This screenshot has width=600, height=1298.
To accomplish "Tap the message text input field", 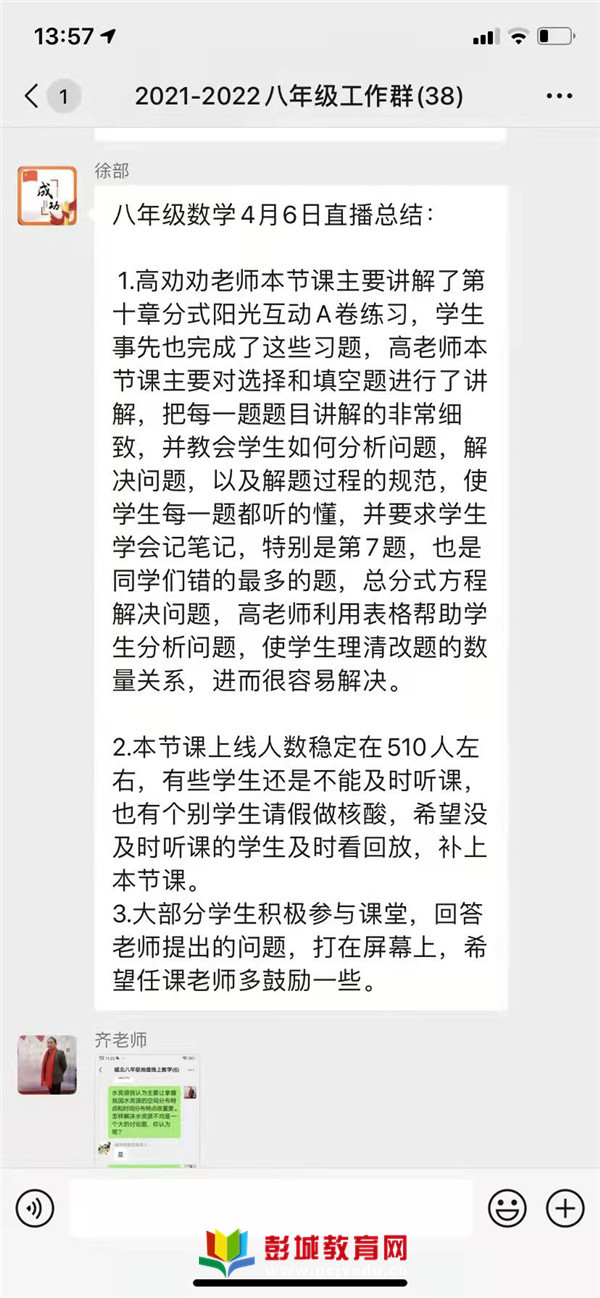I will (270, 1209).
